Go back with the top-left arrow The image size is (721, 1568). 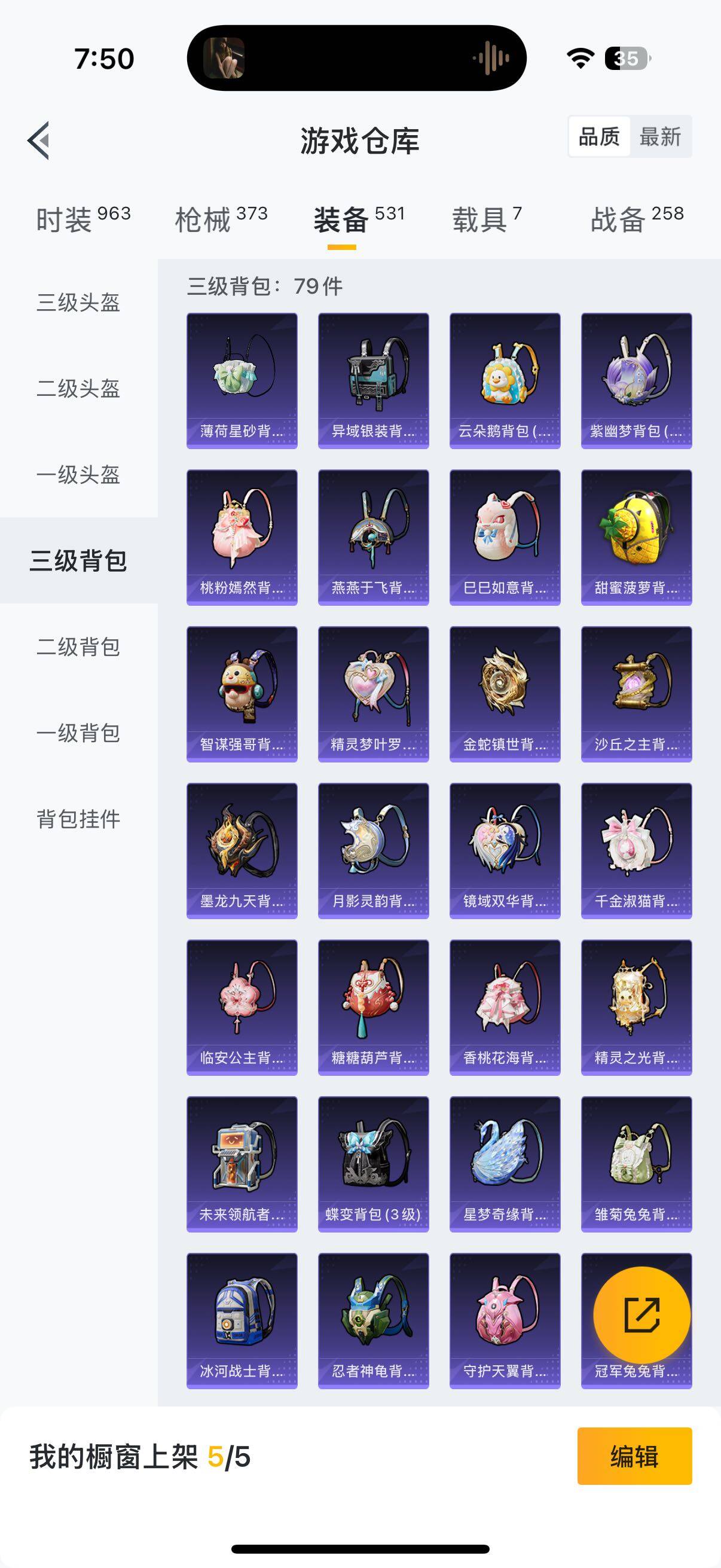pyautogui.click(x=39, y=141)
